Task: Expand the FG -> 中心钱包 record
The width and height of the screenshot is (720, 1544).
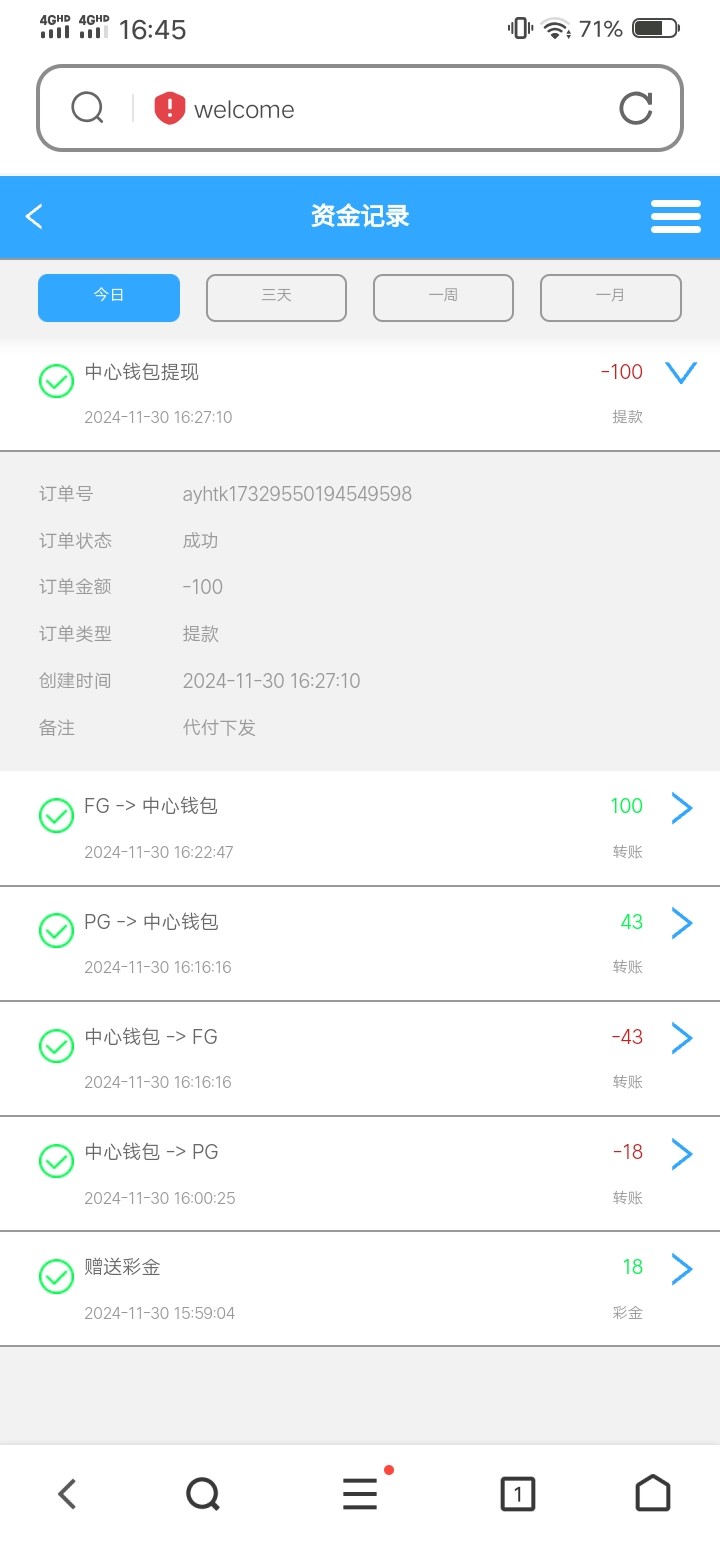Action: pyautogui.click(x=681, y=808)
